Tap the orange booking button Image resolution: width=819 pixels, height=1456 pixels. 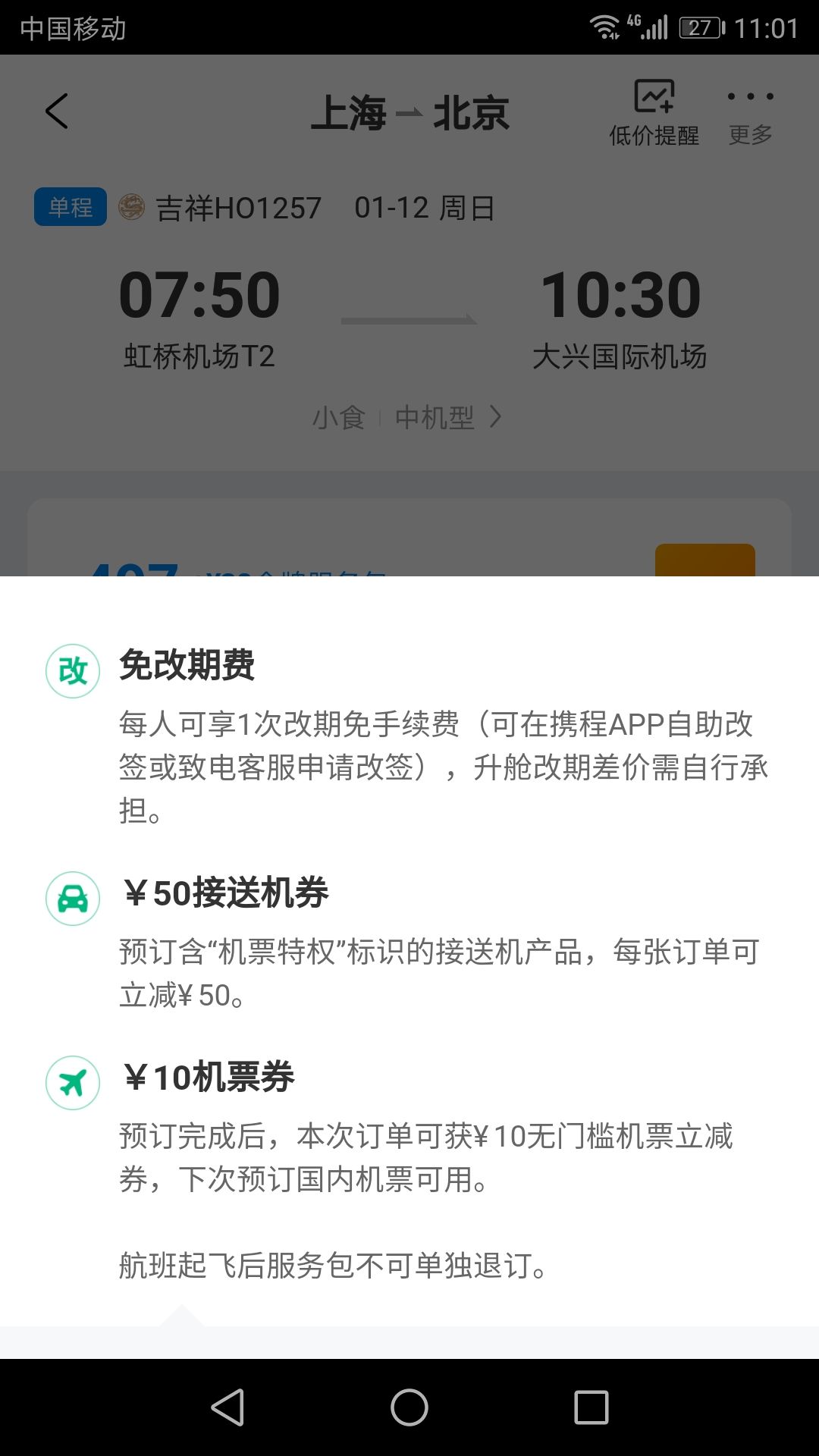[x=705, y=560]
